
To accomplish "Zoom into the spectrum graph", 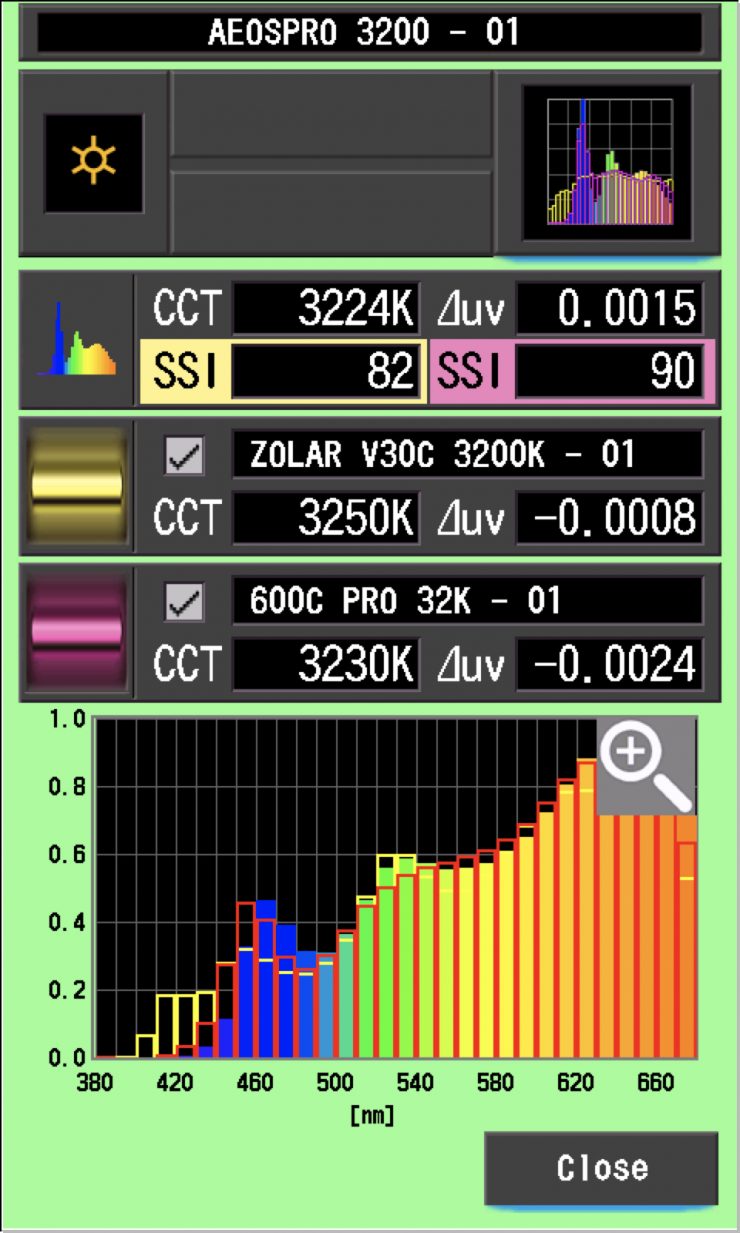I will (646, 764).
